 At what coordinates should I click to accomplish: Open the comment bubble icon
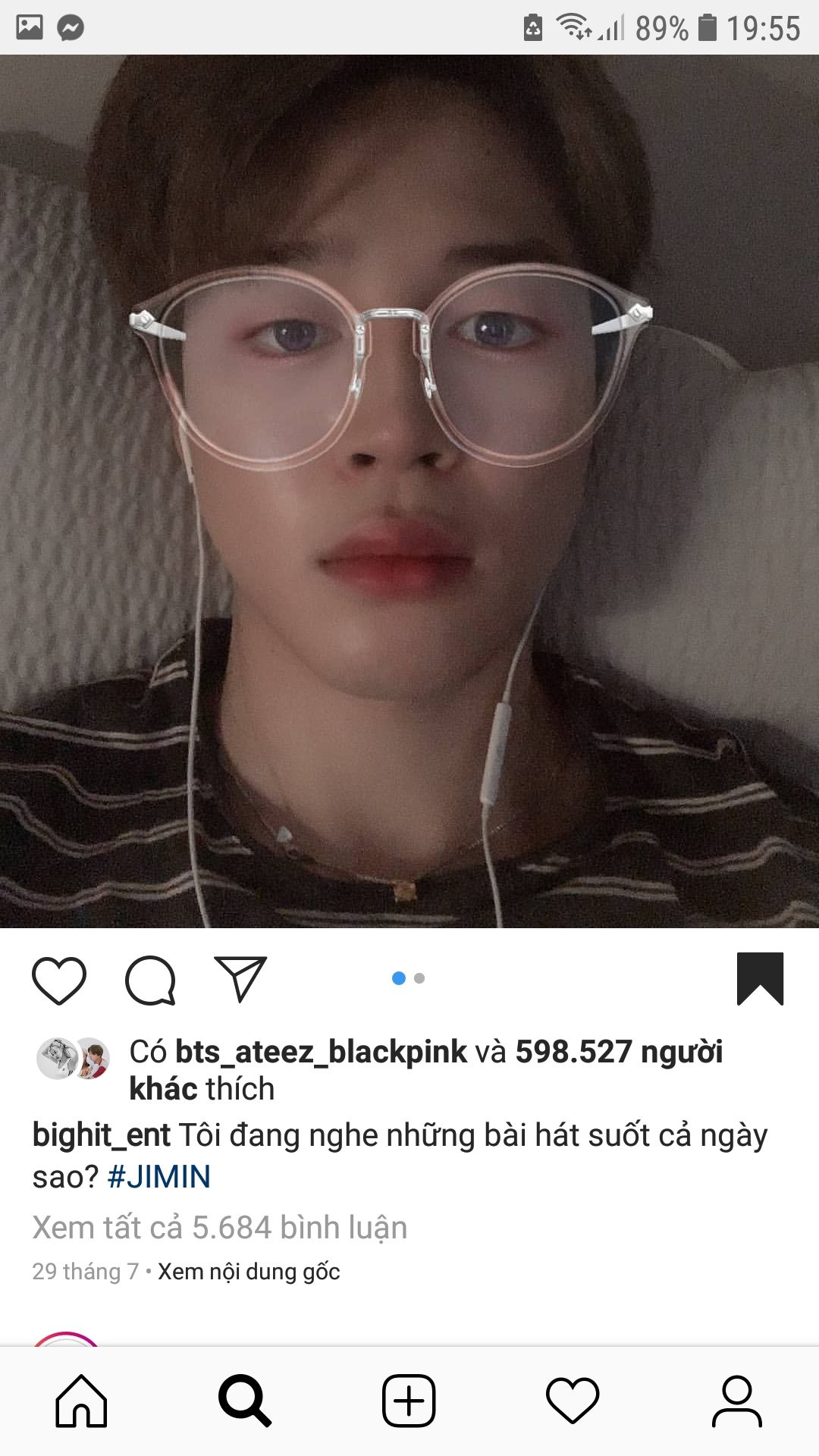click(150, 980)
